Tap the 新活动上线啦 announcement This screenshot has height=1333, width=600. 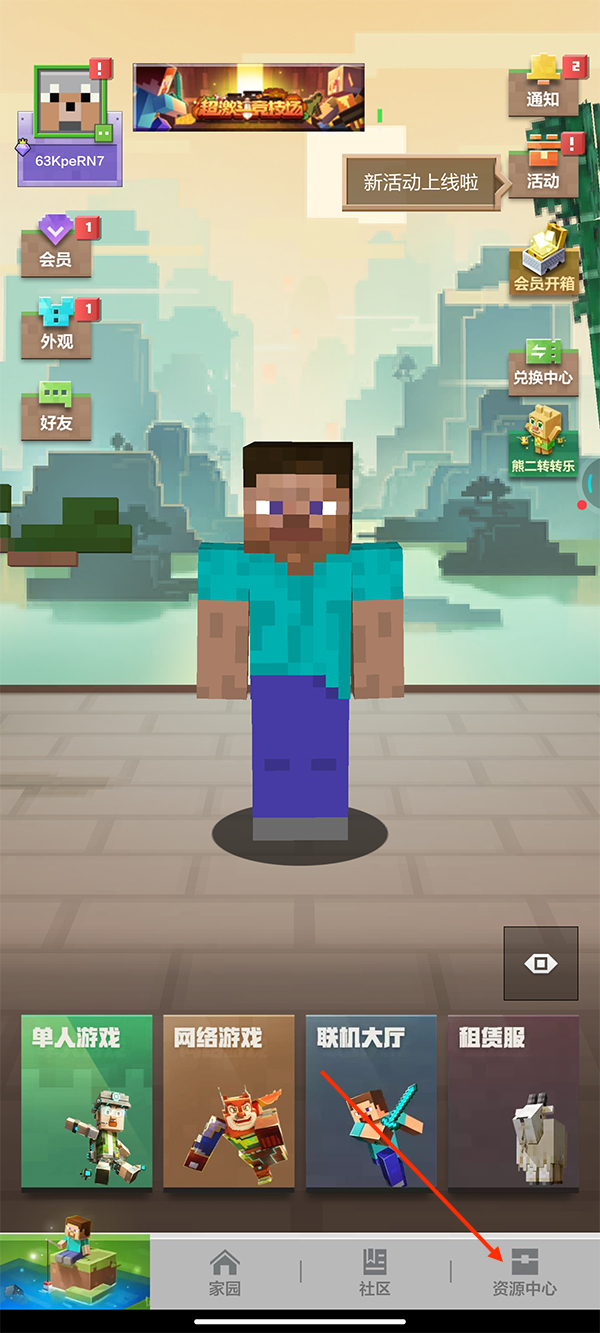(420, 183)
